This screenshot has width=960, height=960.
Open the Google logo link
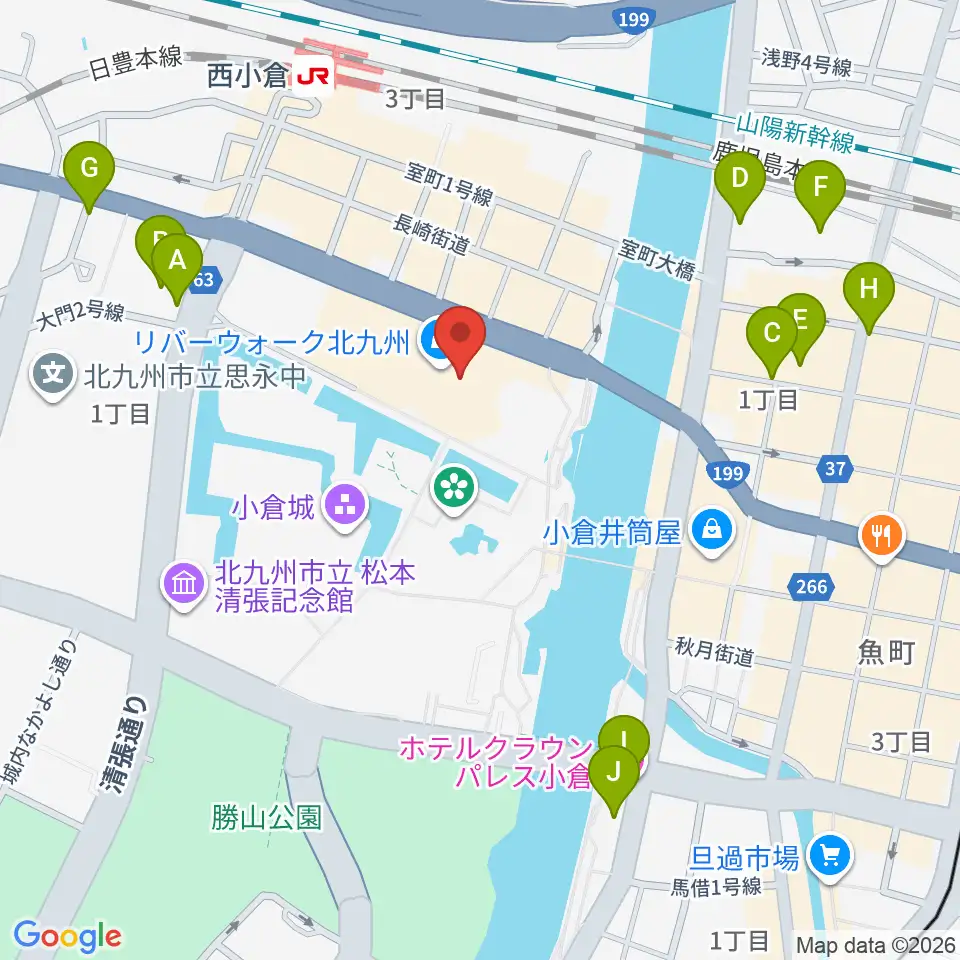tap(67, 936)
